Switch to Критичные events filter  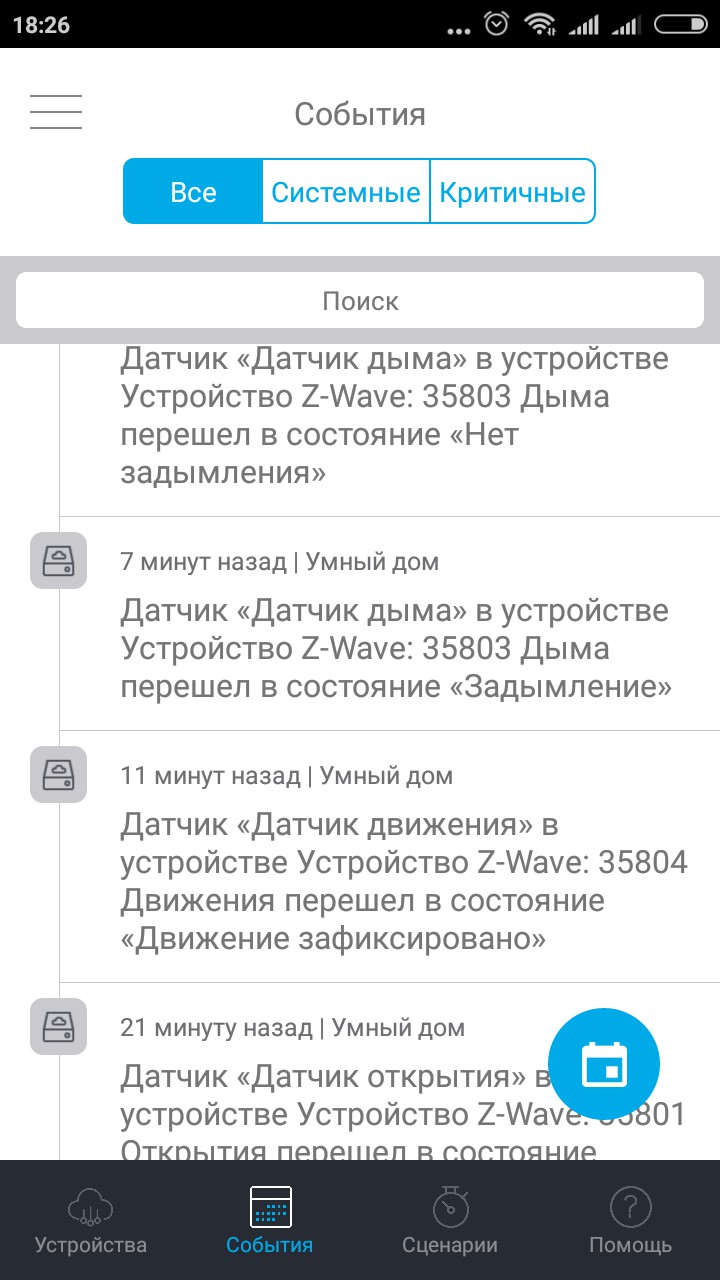click(x=512, y=191)
